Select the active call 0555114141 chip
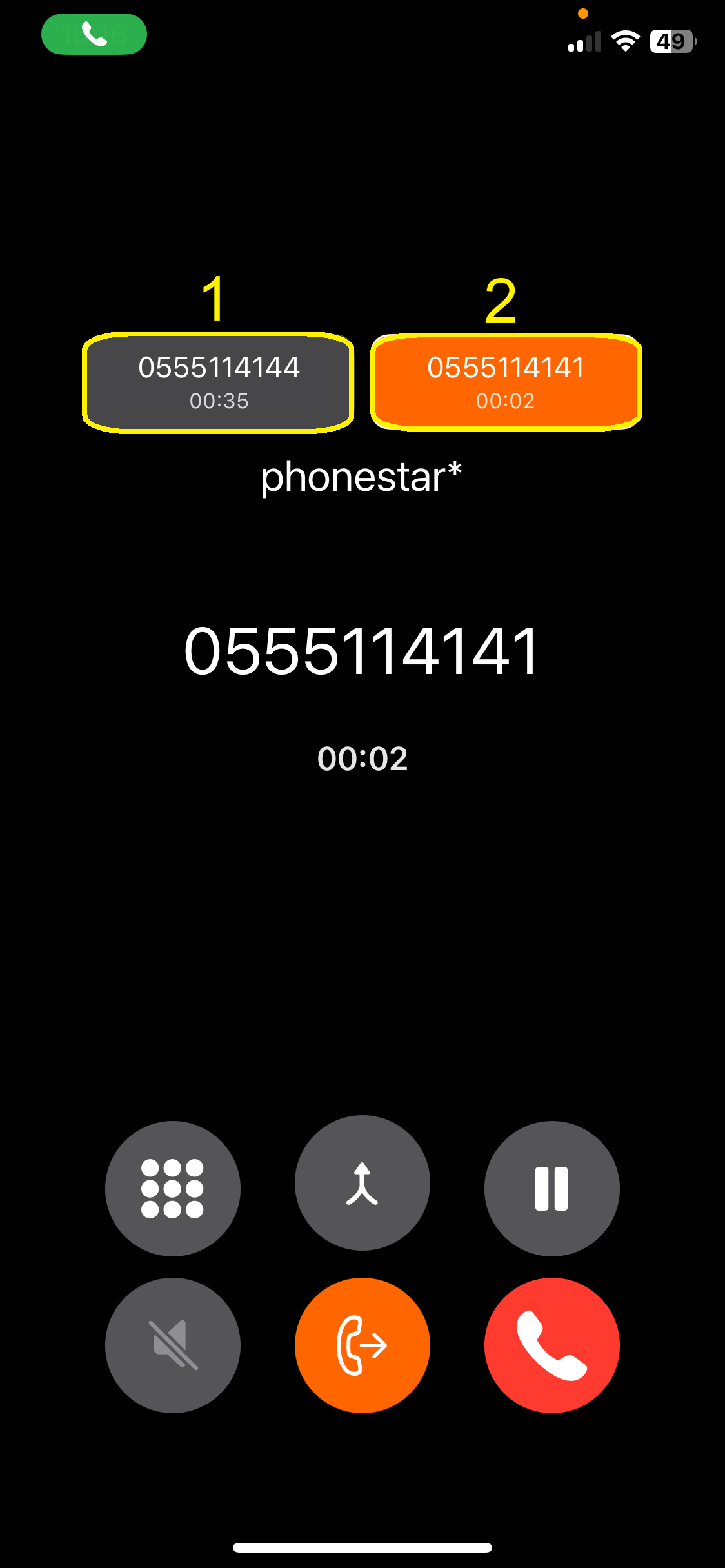Screen dimensions: 725x1568 [x=506, y=382]
